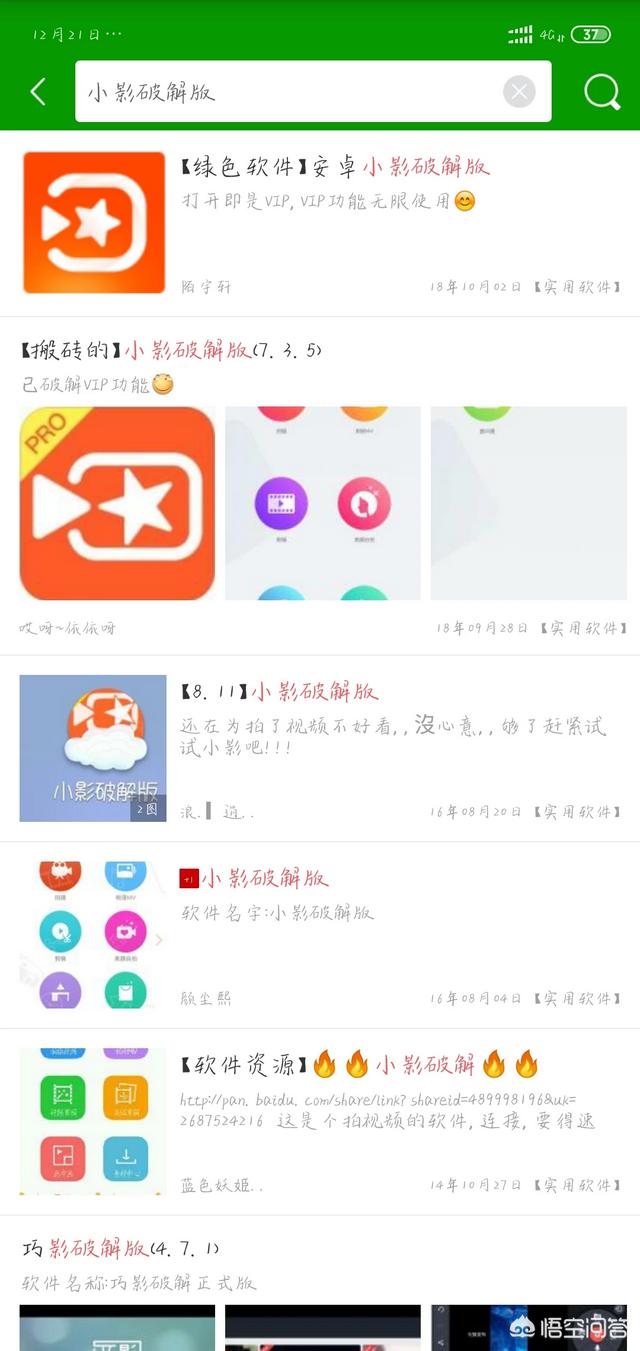The image size is (640, 1351).
Task: Tap the search field containing 小影破解版
Action: pos(313,92)
